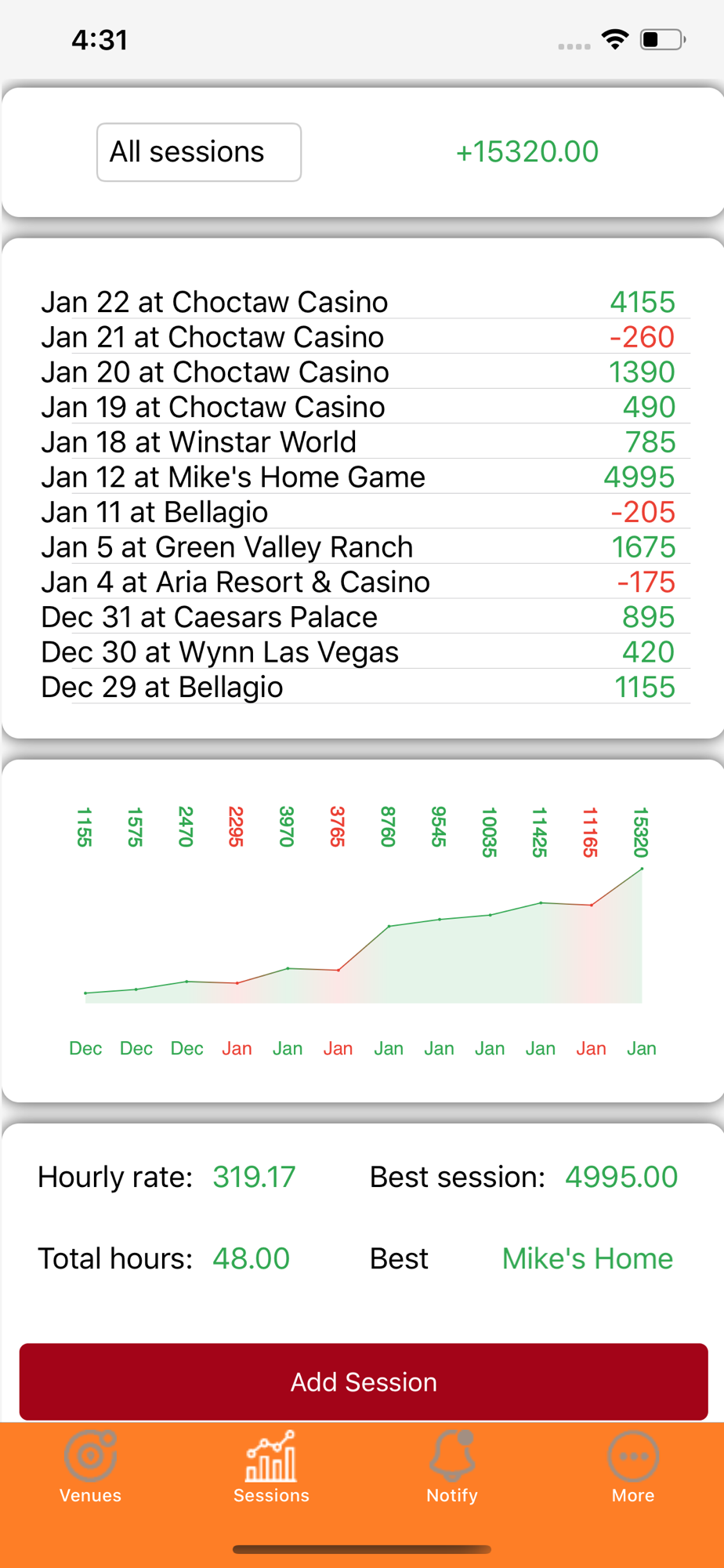This screenshot has height=1568, width=724.
Task: Open the More tab
Action: pyautogui.click(x=633, y=1466)
